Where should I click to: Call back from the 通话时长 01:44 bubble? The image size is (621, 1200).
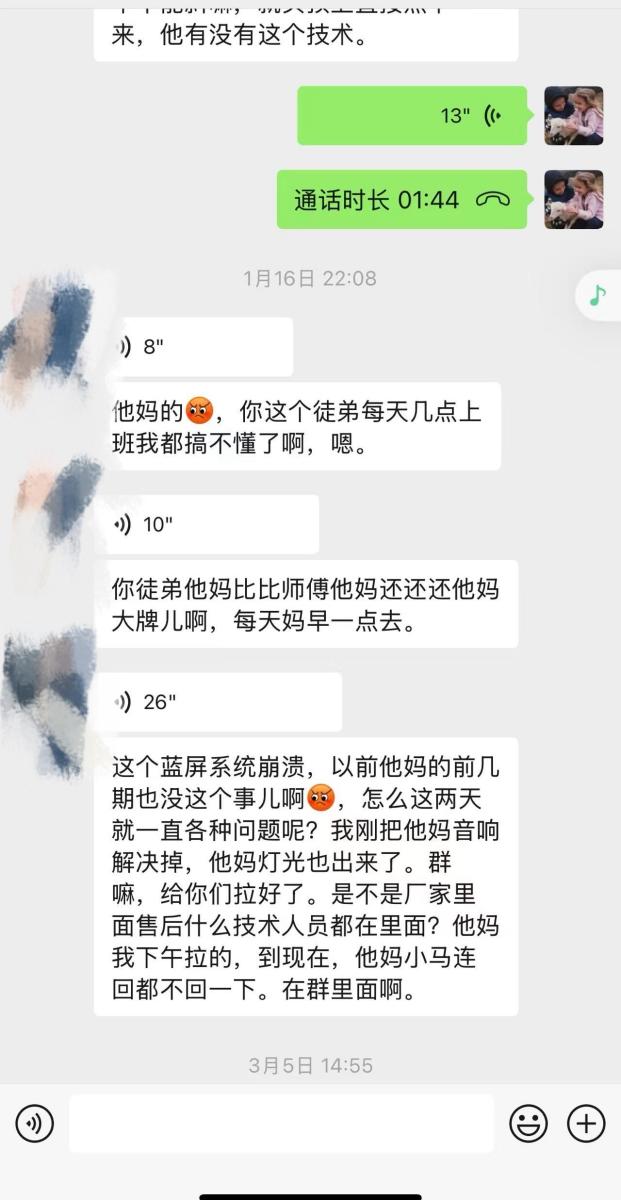coord(402,200)
